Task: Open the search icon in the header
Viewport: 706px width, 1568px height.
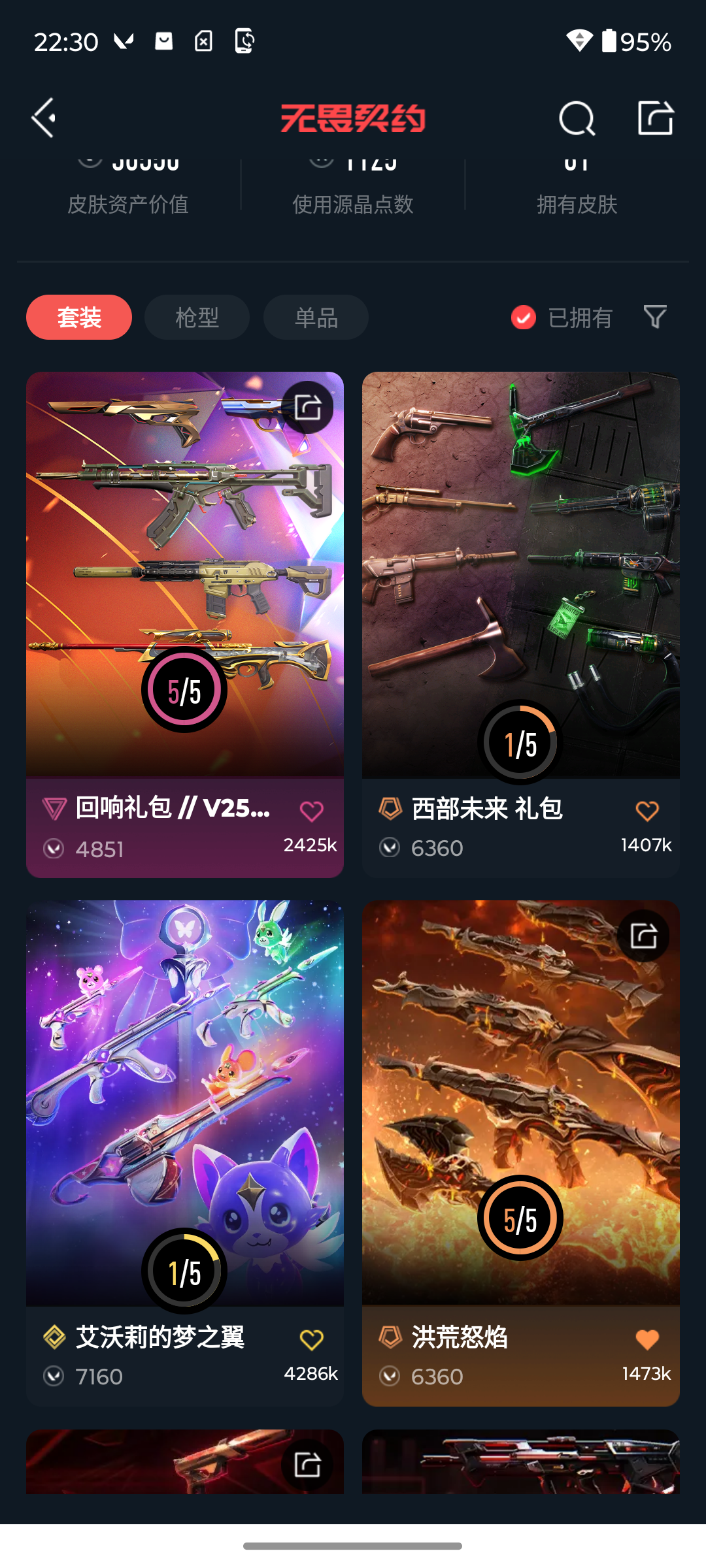Action: point(577,118)
